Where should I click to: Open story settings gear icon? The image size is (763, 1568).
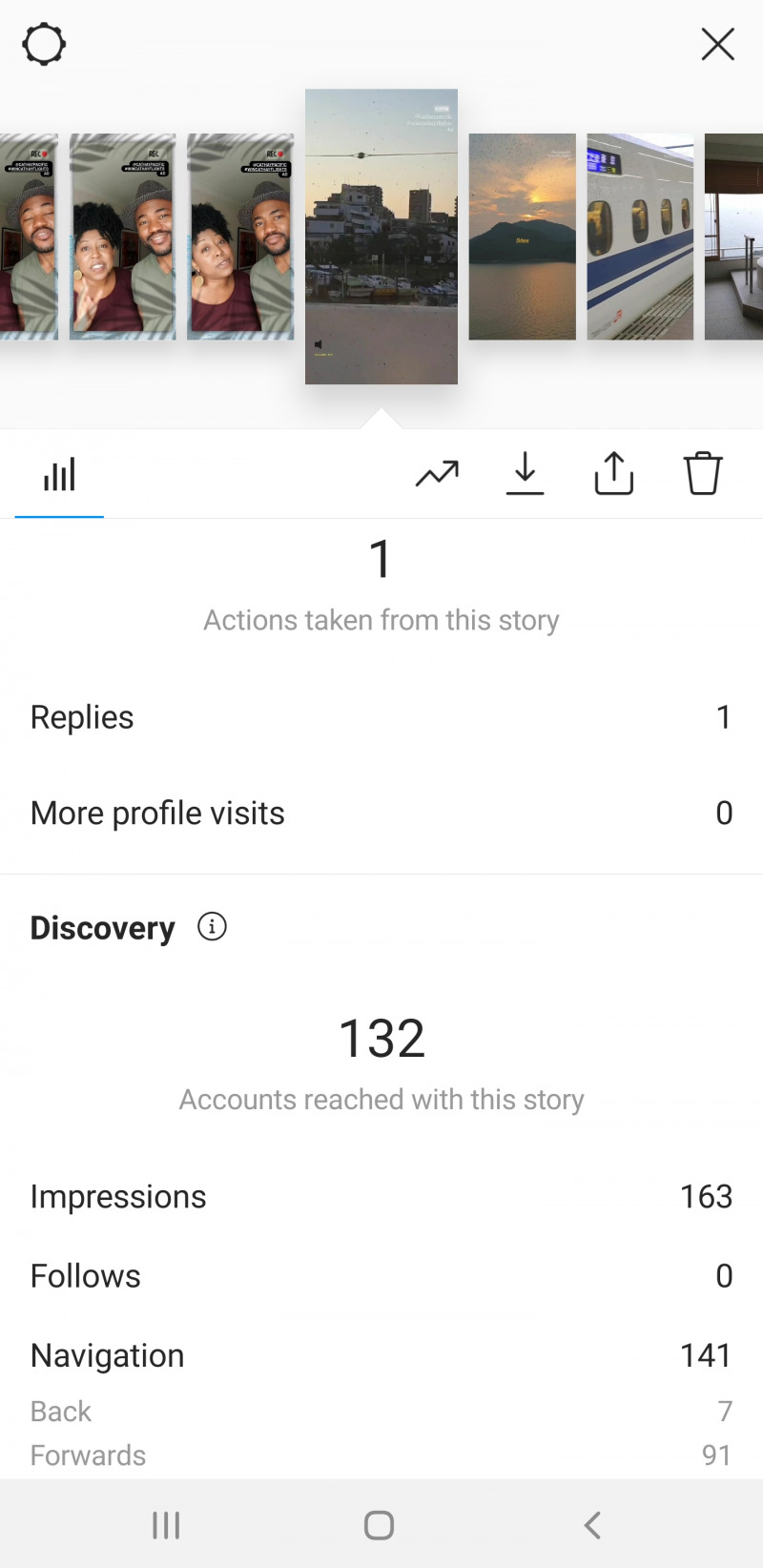44,45
